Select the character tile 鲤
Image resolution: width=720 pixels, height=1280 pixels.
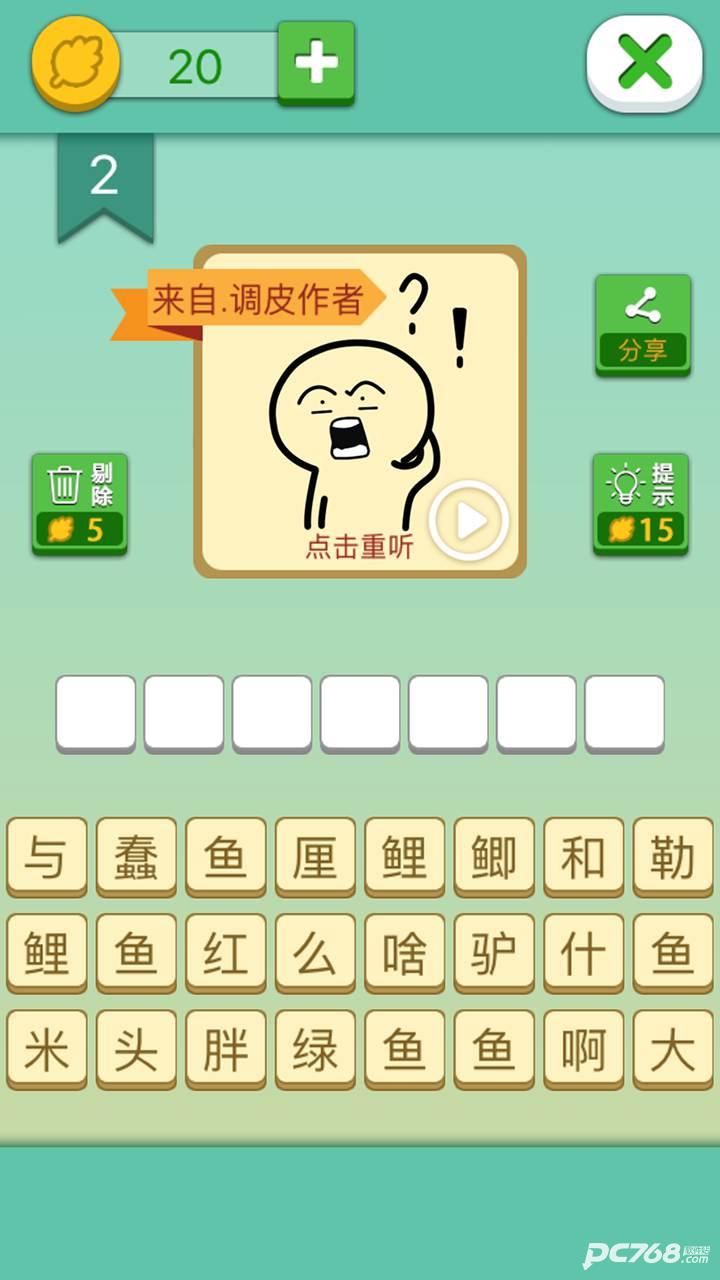[405, 857]
